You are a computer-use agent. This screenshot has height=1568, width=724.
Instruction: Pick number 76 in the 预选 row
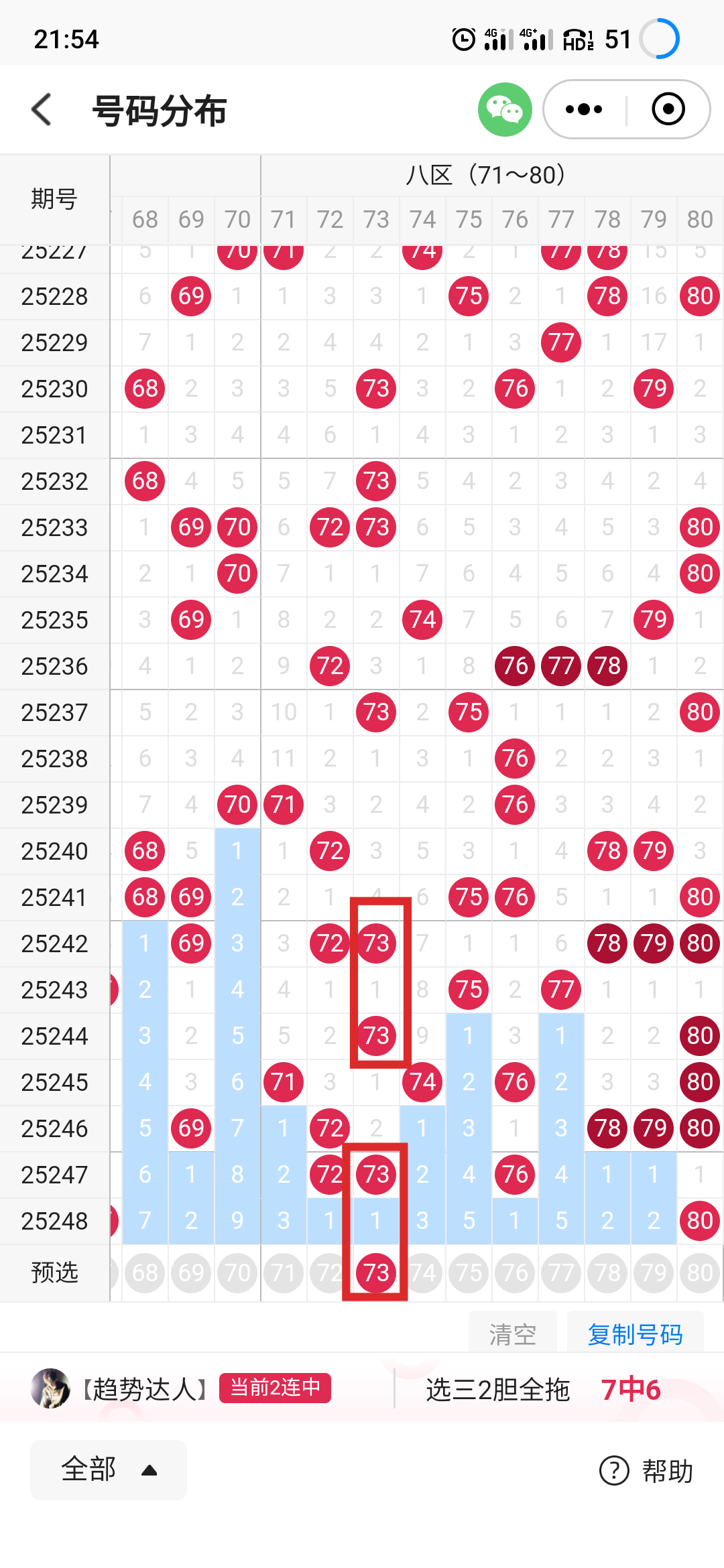tap(515, 1272)
